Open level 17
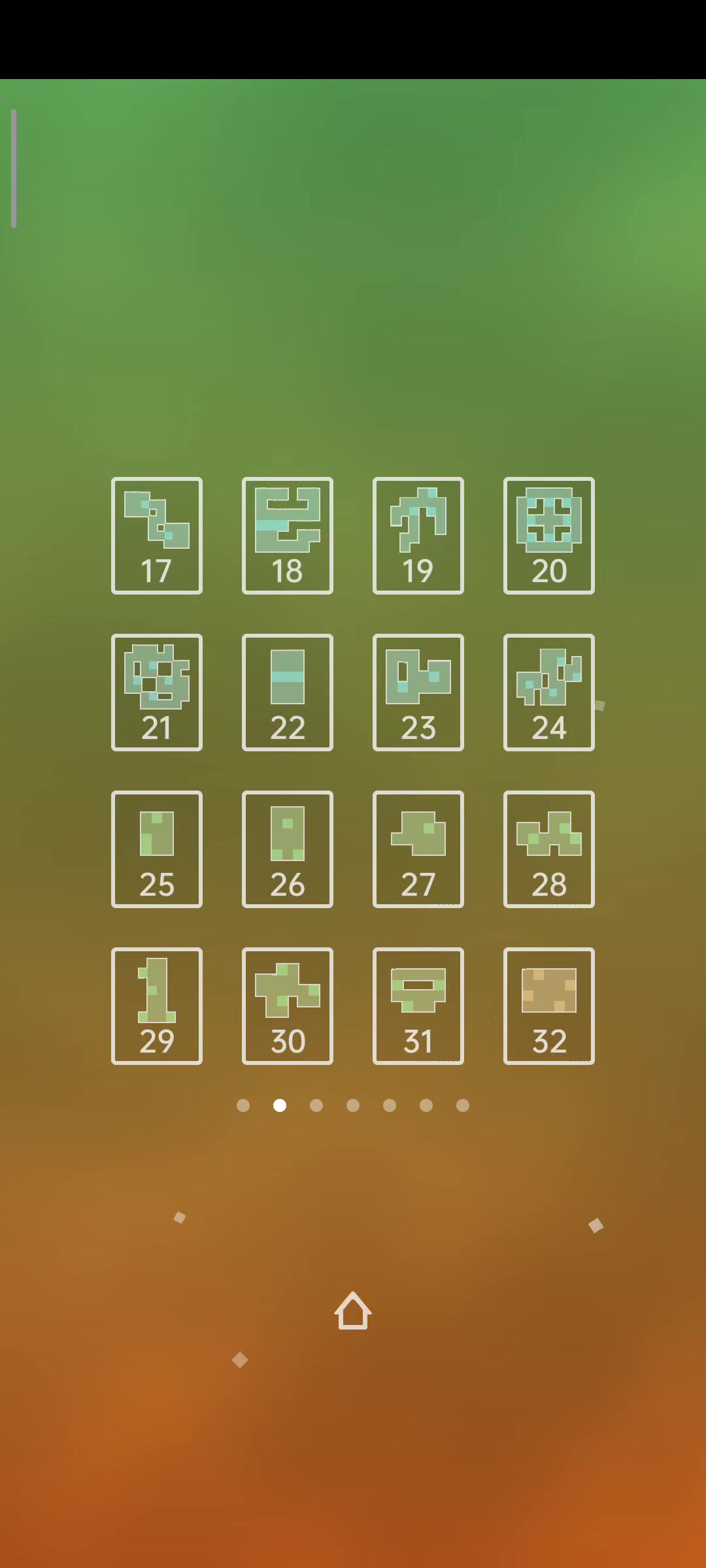The width and height of the screenshot is (706, 1568). [x=157, y=536]
